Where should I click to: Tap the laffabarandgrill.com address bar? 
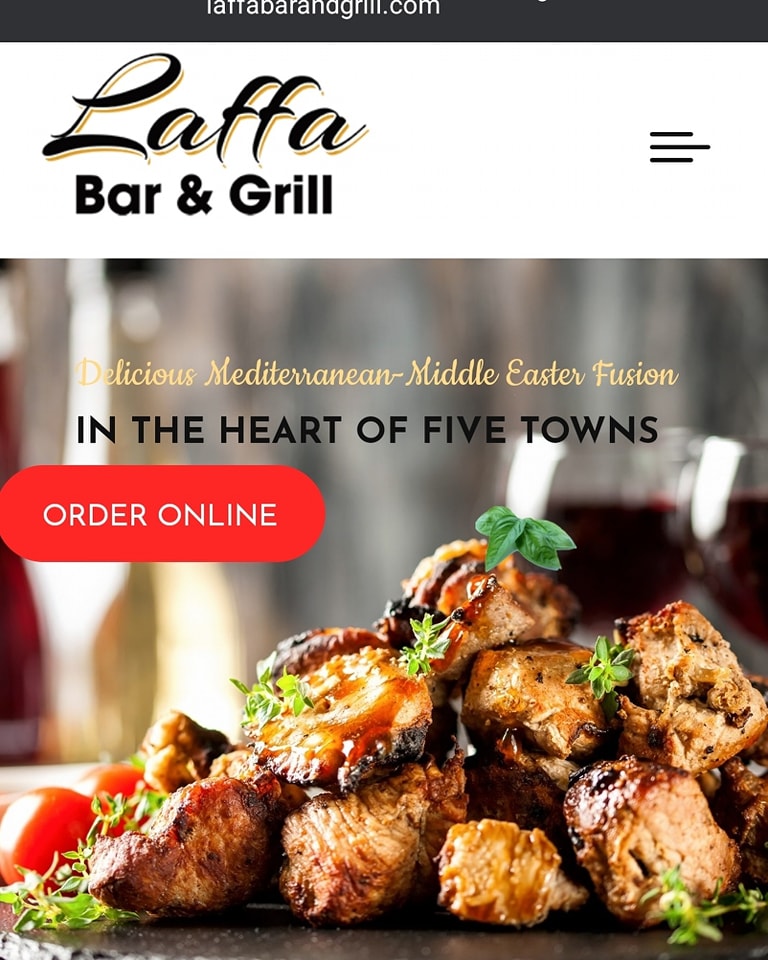pos(322,9)
